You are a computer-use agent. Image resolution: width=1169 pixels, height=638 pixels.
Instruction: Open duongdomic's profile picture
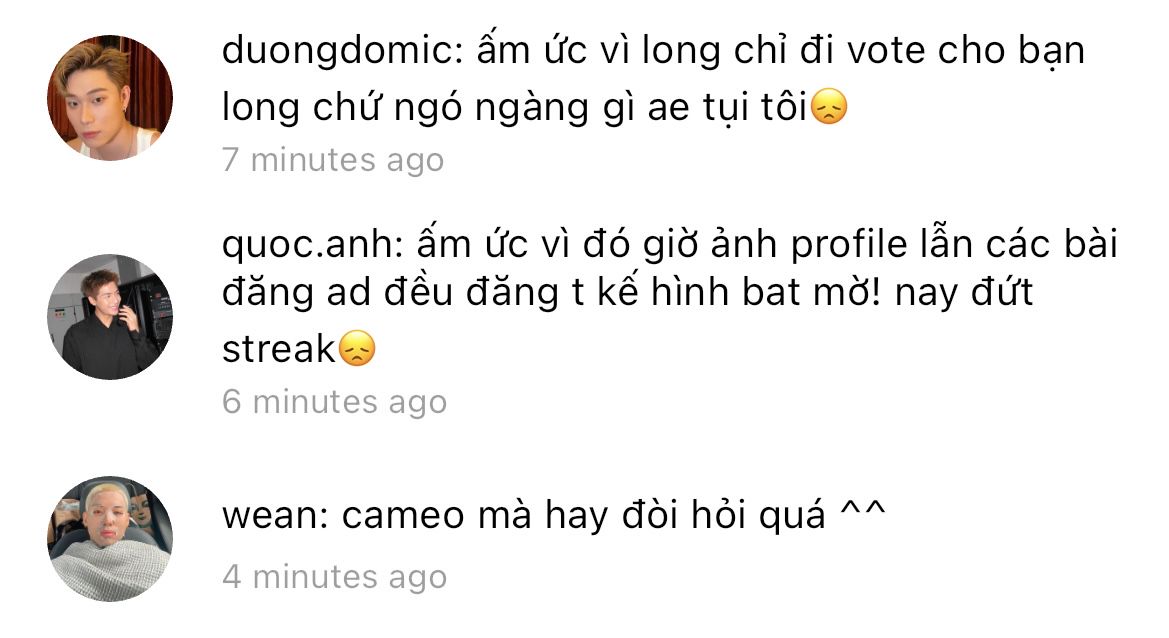pyautogui.click(x=110, y=98)
